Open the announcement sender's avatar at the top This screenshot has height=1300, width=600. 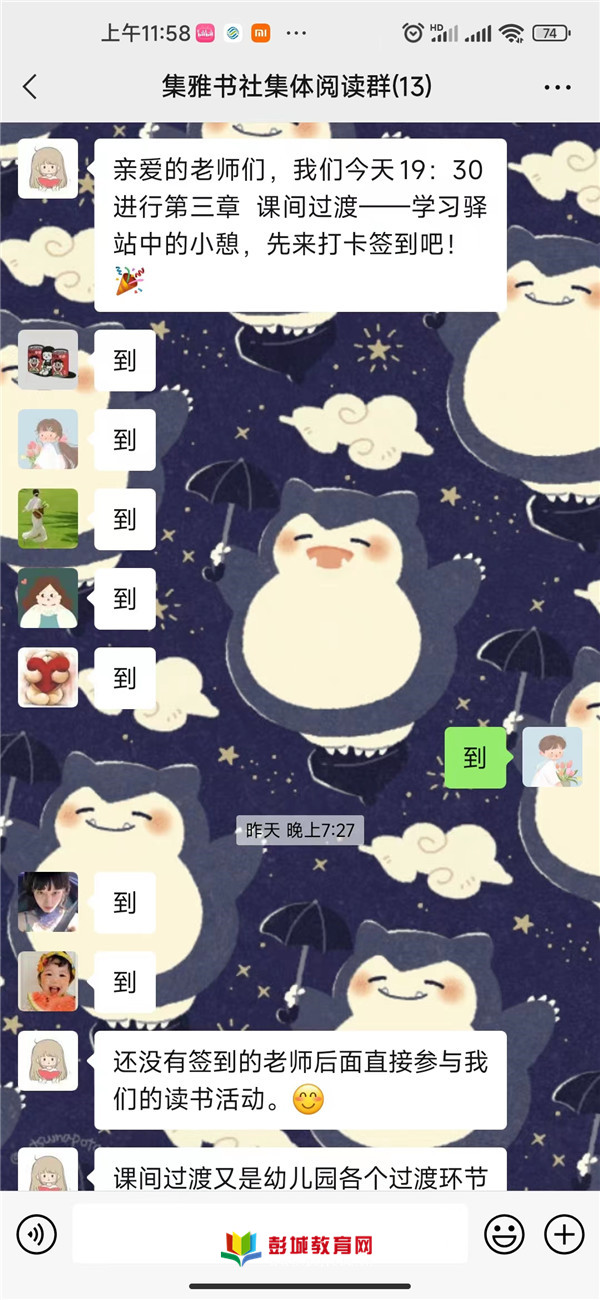pos(48,168)
